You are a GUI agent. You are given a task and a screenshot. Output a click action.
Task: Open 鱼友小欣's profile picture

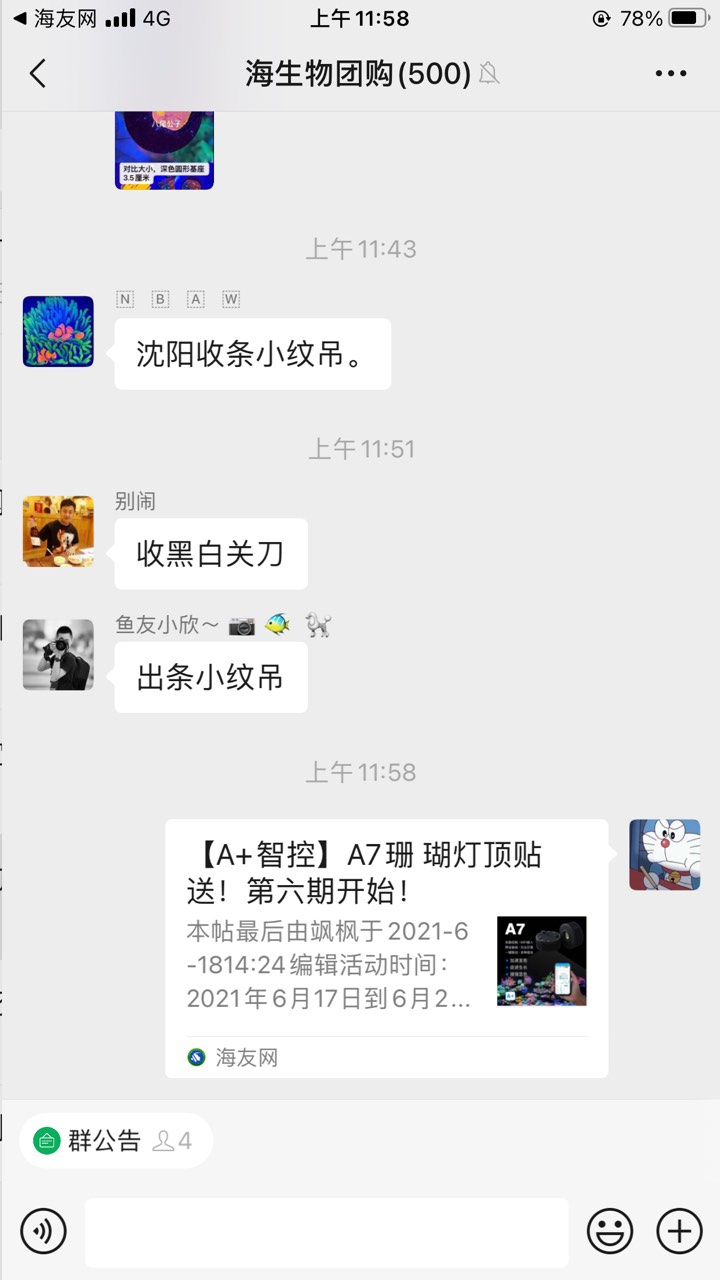pyautogui.click(x=58, y=655)
